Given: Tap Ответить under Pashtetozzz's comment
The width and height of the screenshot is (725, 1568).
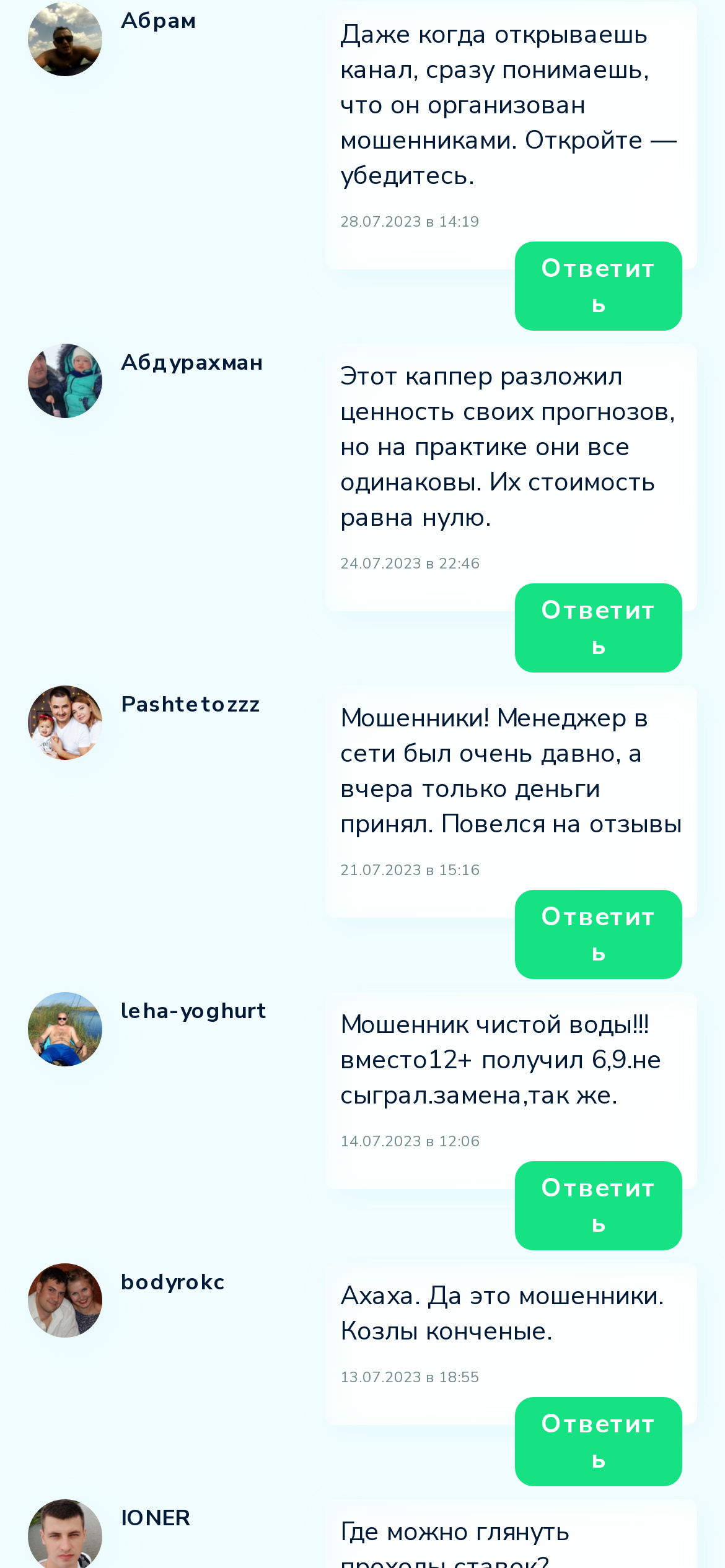Looking at the screenshot, I should point(598,934).
